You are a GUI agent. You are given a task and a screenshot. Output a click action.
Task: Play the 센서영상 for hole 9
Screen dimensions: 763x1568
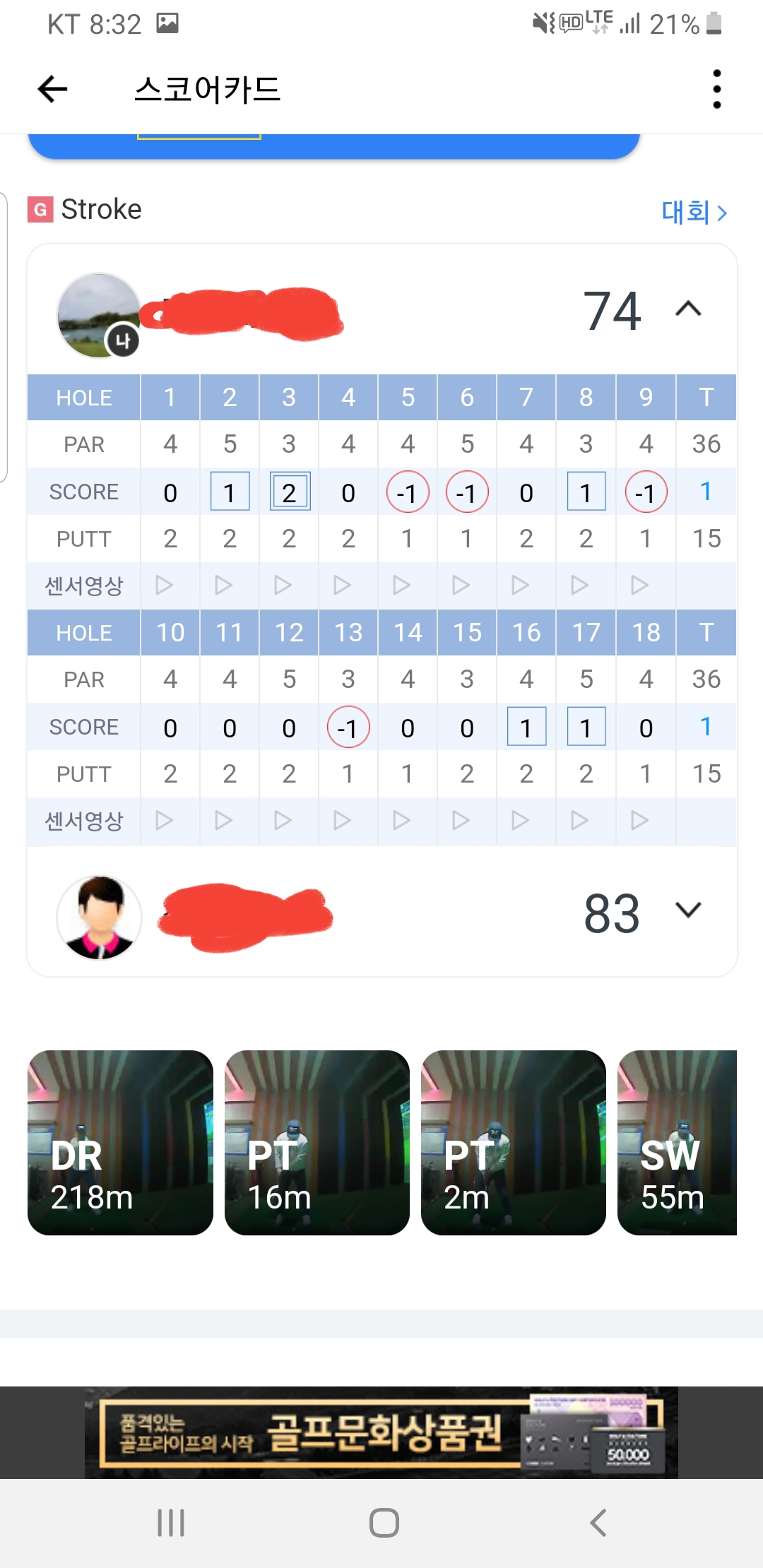640,585
